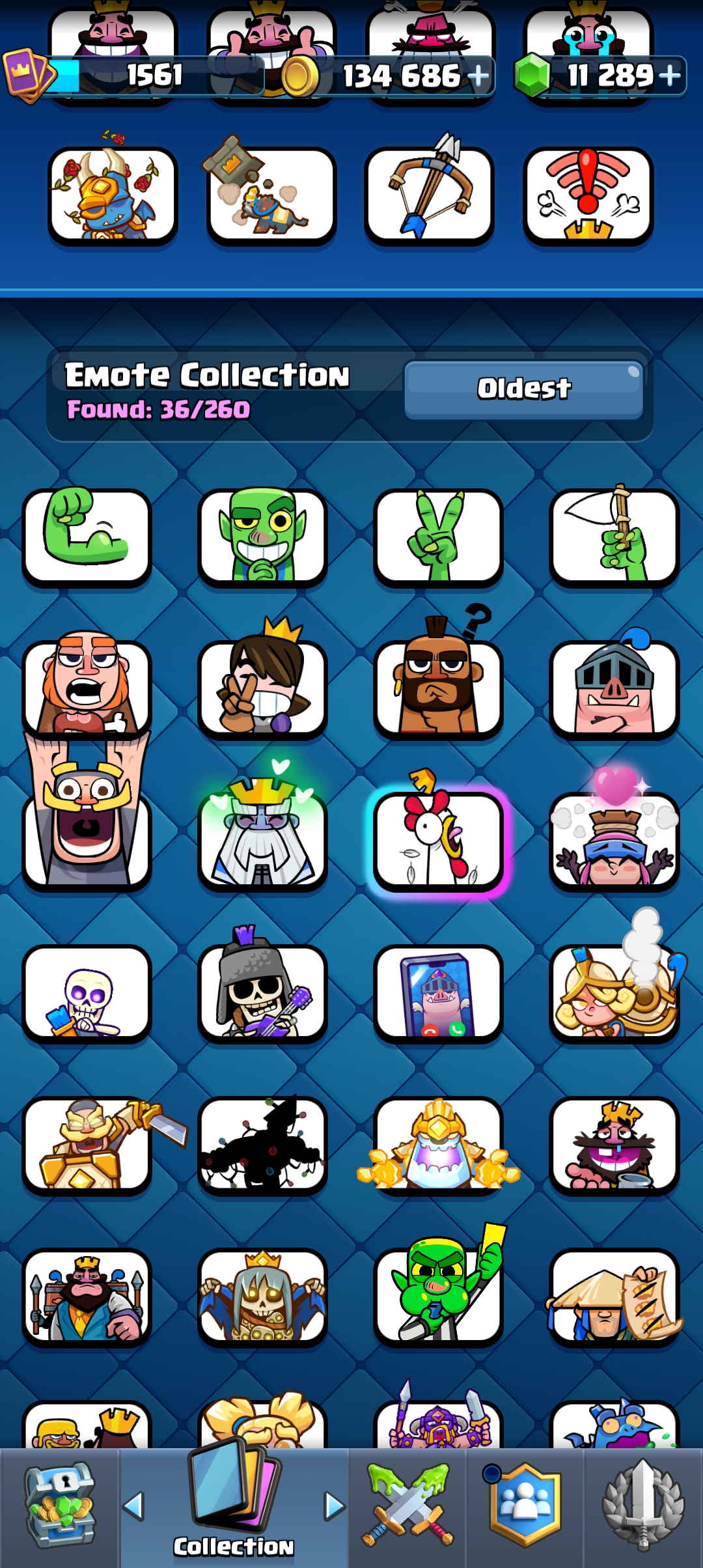The image size is (703, 1568).
Task: Go to previous Collection section with left arrow
Action: (x=133, y=1506)
